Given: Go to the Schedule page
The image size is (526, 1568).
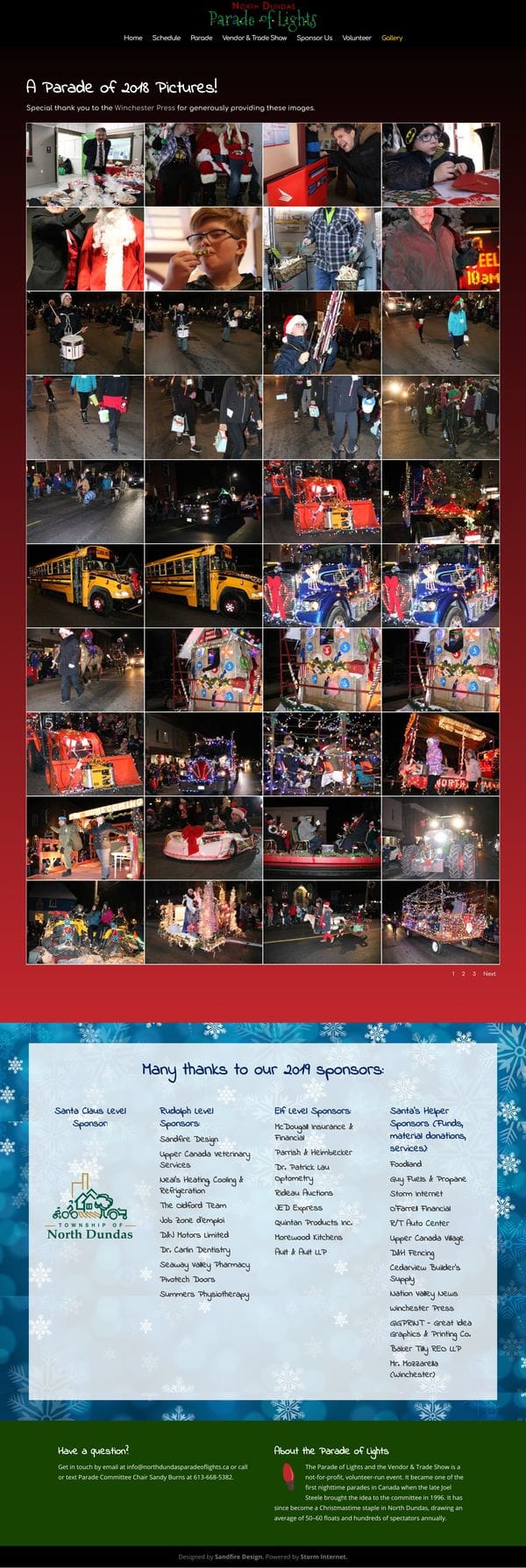Looking at the screenshot, I should click(166, 38).
